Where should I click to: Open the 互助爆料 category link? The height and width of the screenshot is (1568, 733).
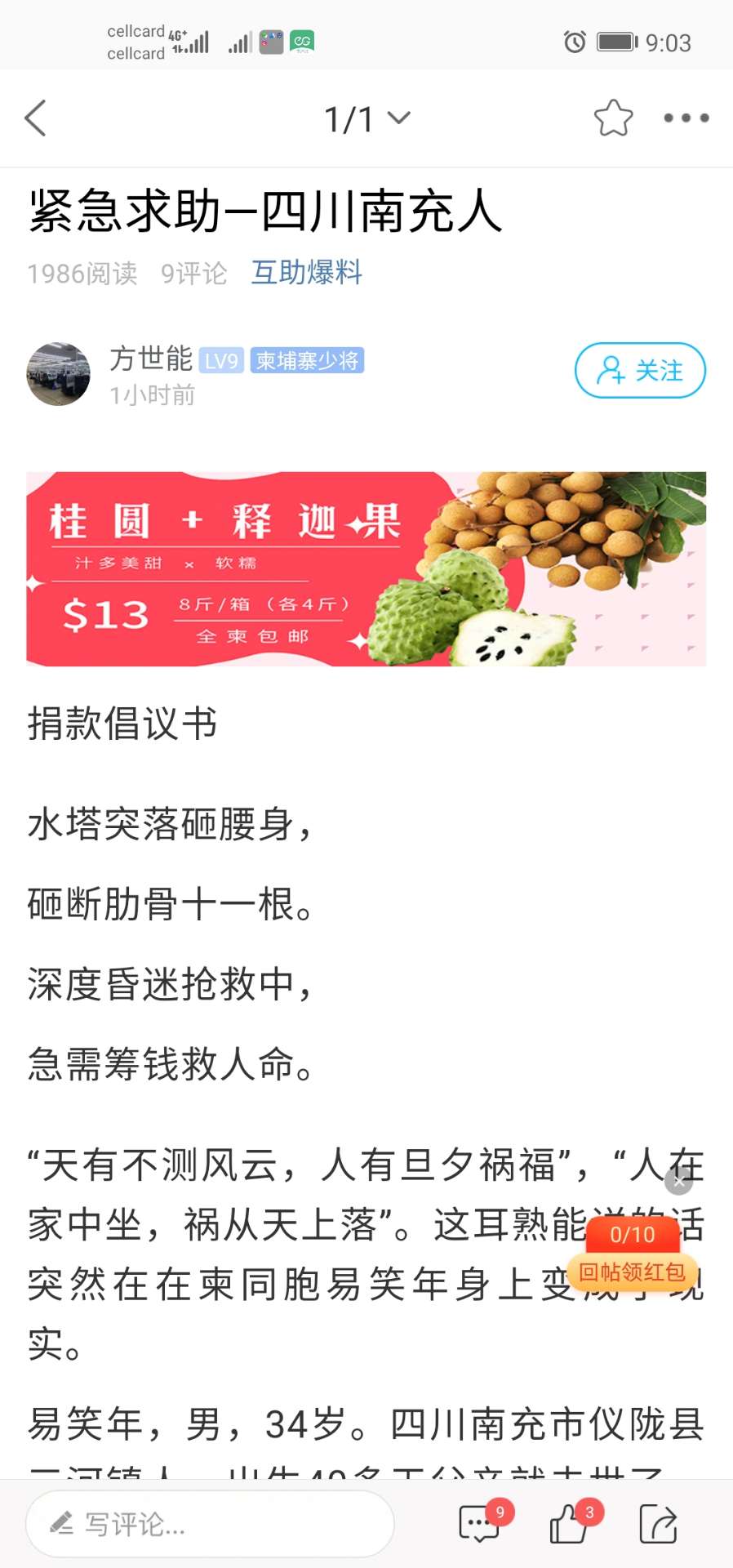pos(306,273)
